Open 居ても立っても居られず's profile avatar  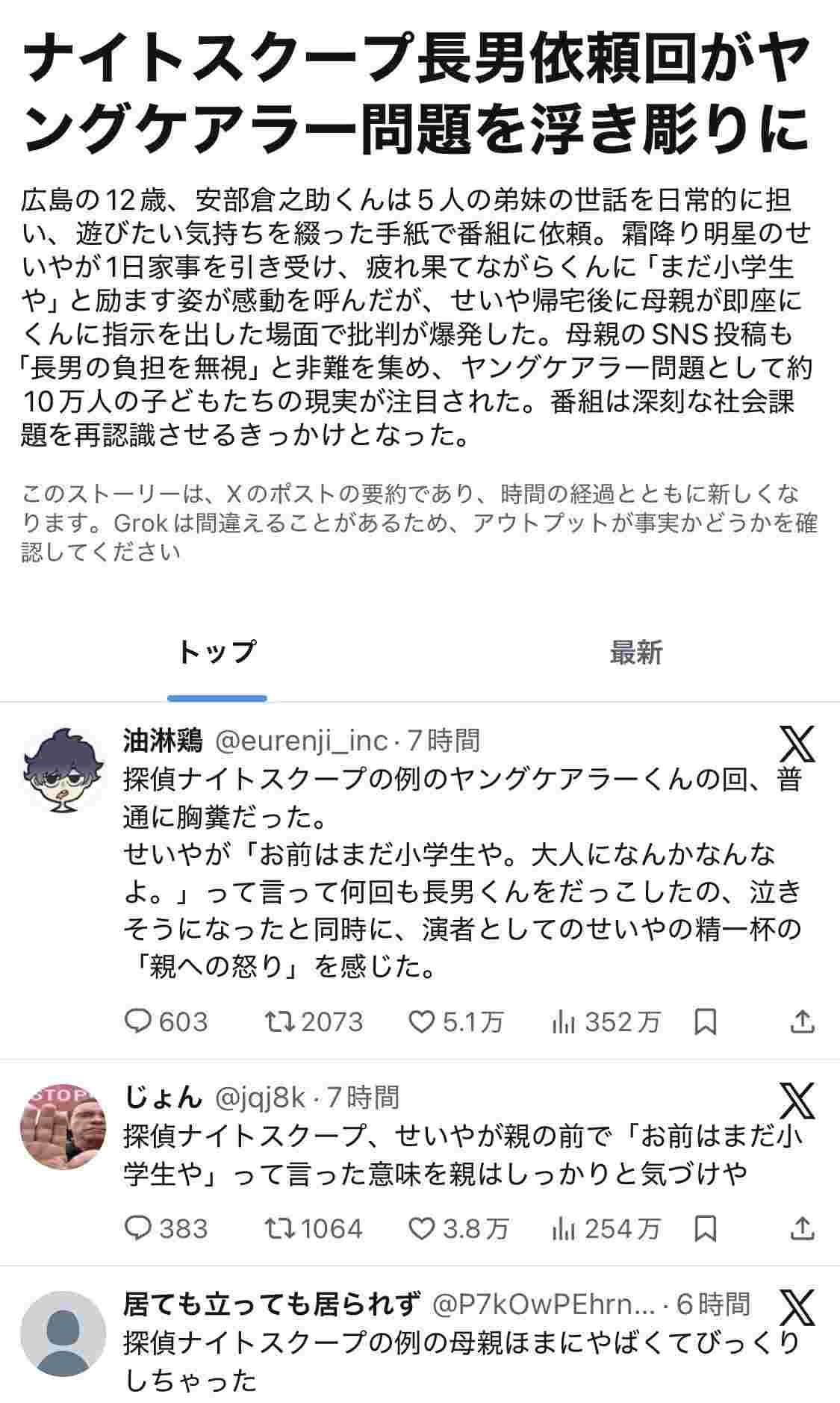click(x=63, y=1334)
